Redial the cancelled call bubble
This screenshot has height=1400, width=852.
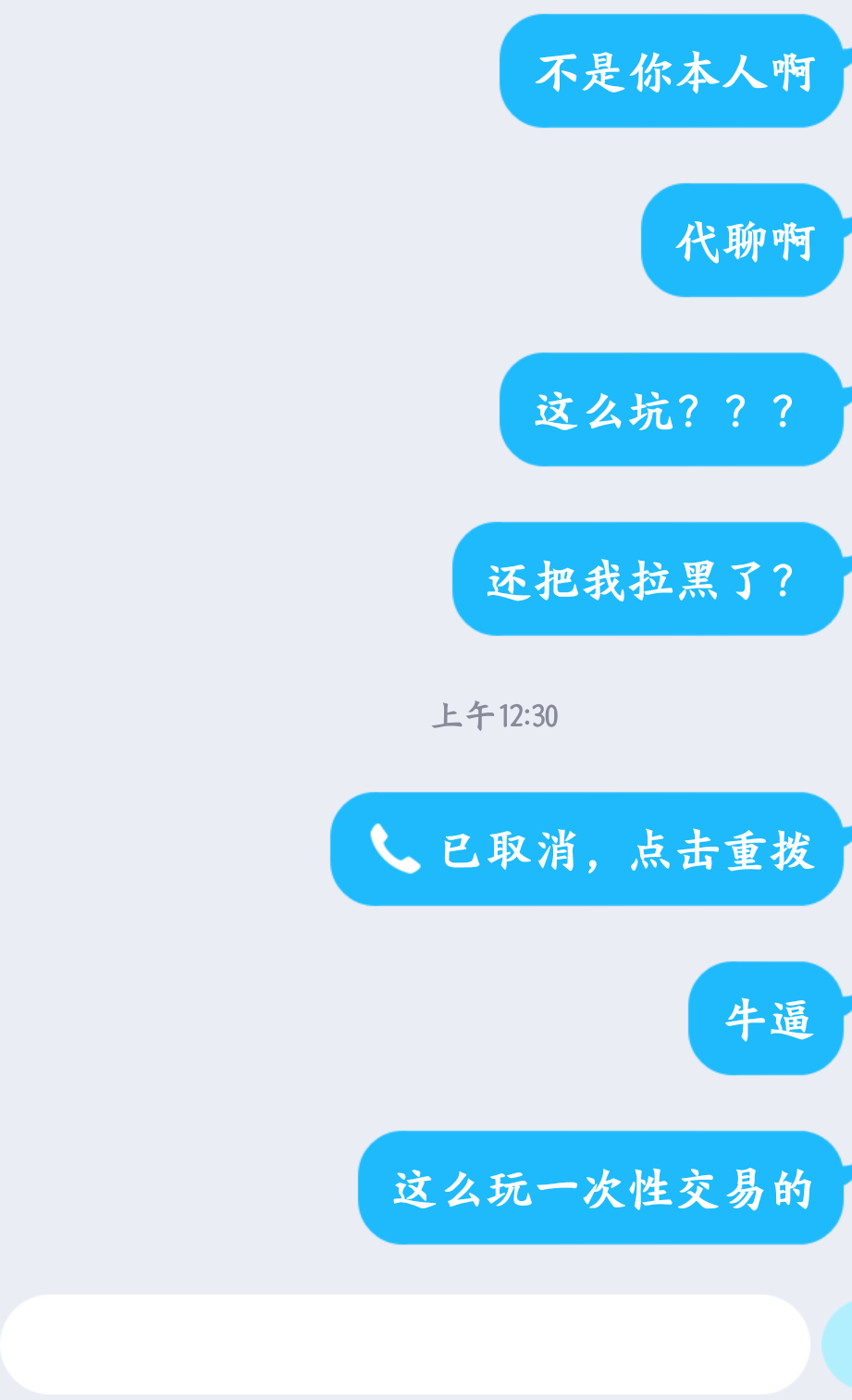[587, 849]
